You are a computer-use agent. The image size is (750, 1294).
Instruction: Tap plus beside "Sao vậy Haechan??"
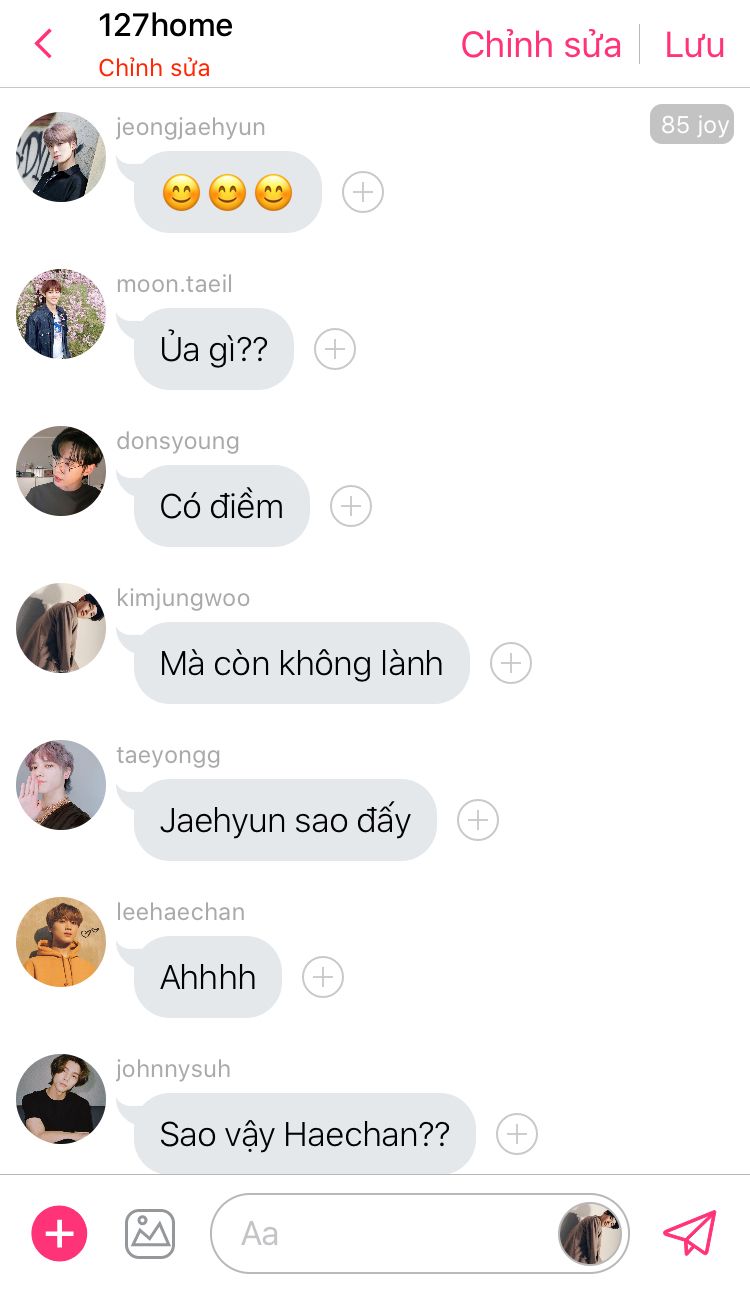point(517,1134)
